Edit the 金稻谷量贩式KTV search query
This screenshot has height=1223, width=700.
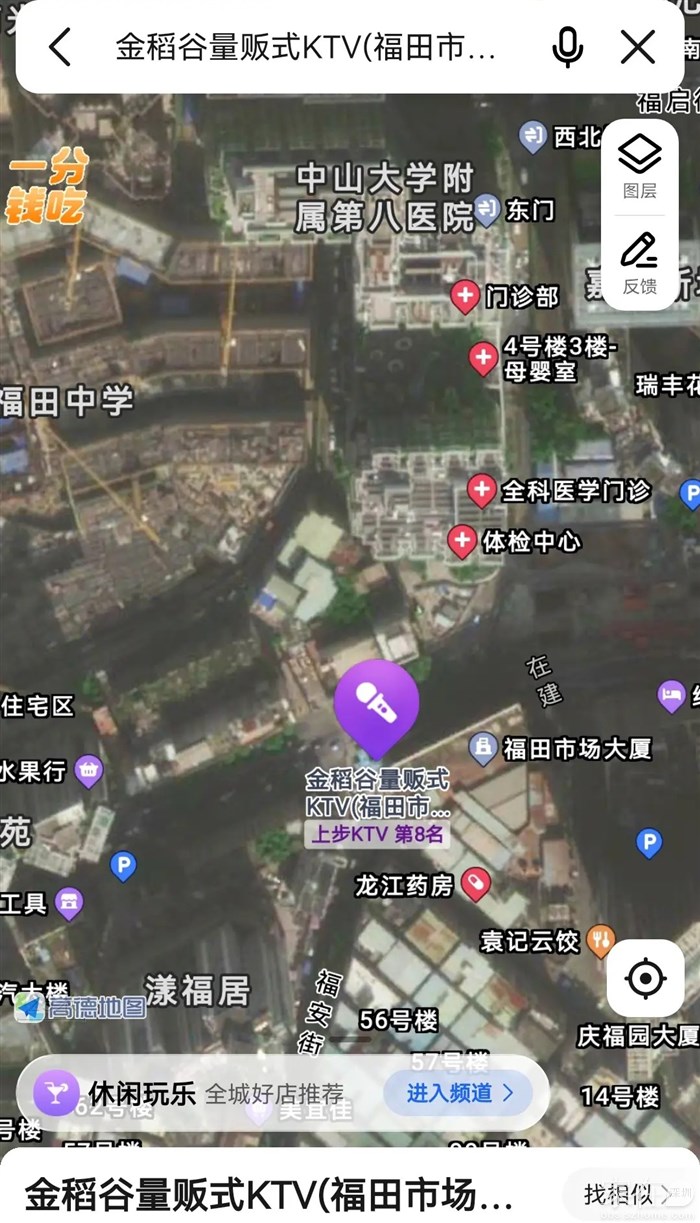pos(305,47)
